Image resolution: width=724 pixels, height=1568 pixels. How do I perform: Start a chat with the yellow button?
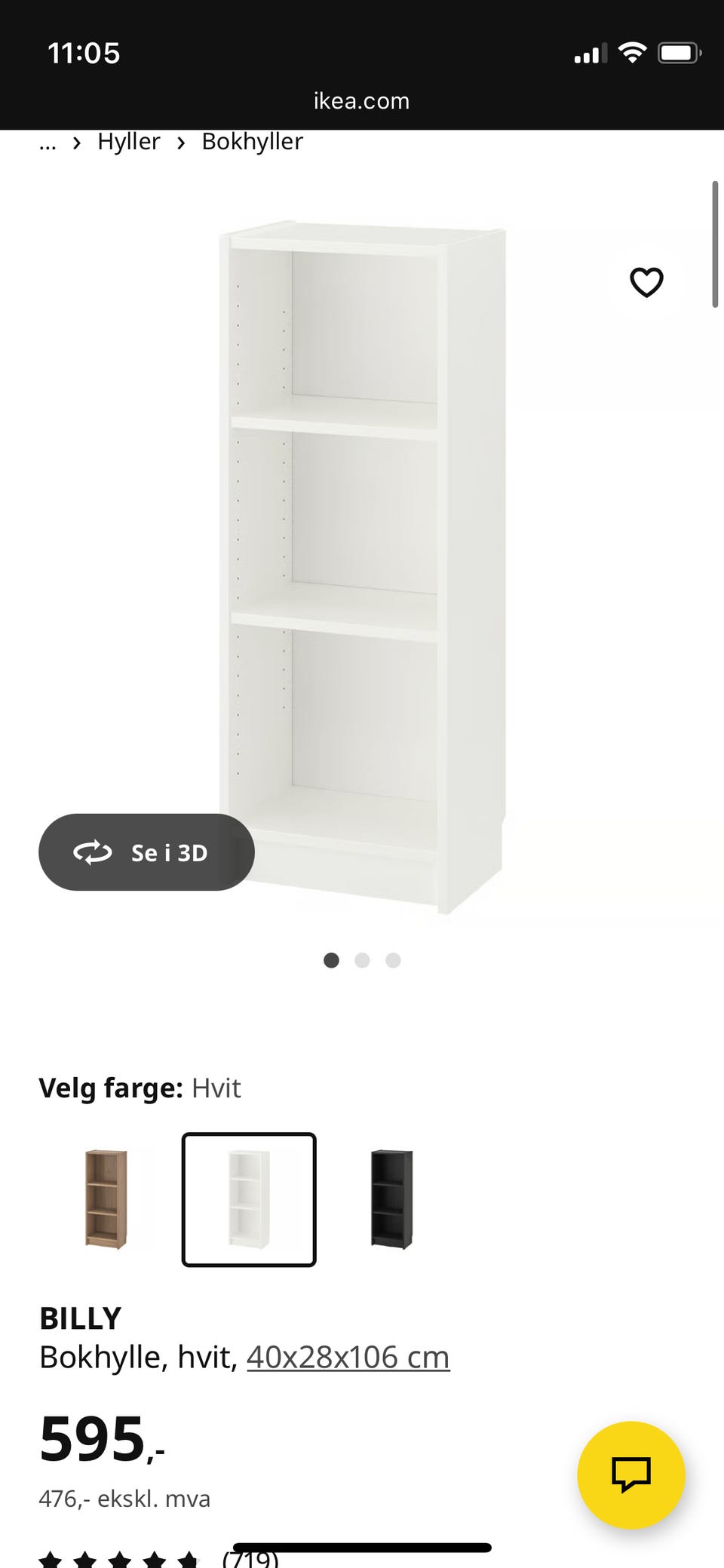(x=630, y=1474)
